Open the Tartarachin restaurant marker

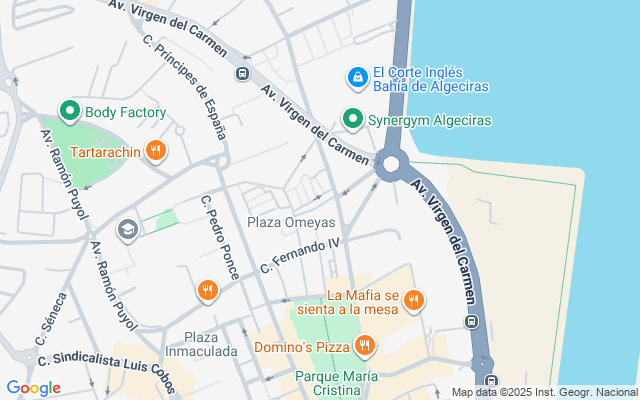point(155,151)
